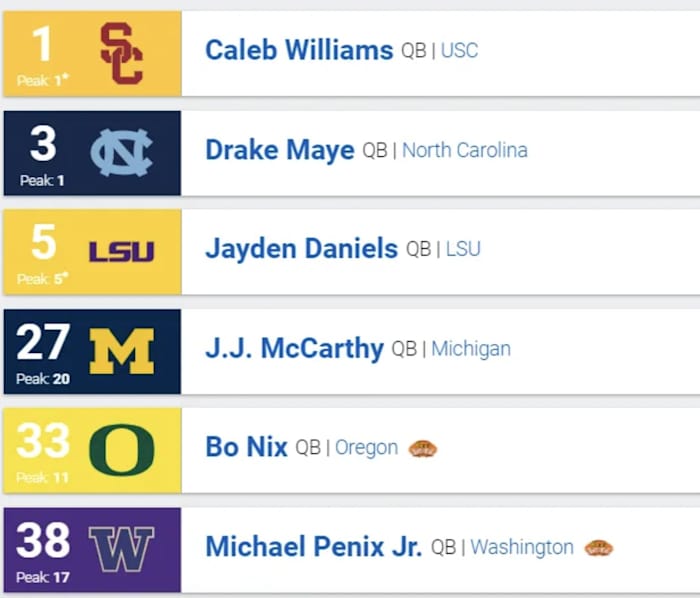The width and height of the screenshot is (700, 598).
Task: Open Bo Nix player profile
Action: tap(246, 447)
